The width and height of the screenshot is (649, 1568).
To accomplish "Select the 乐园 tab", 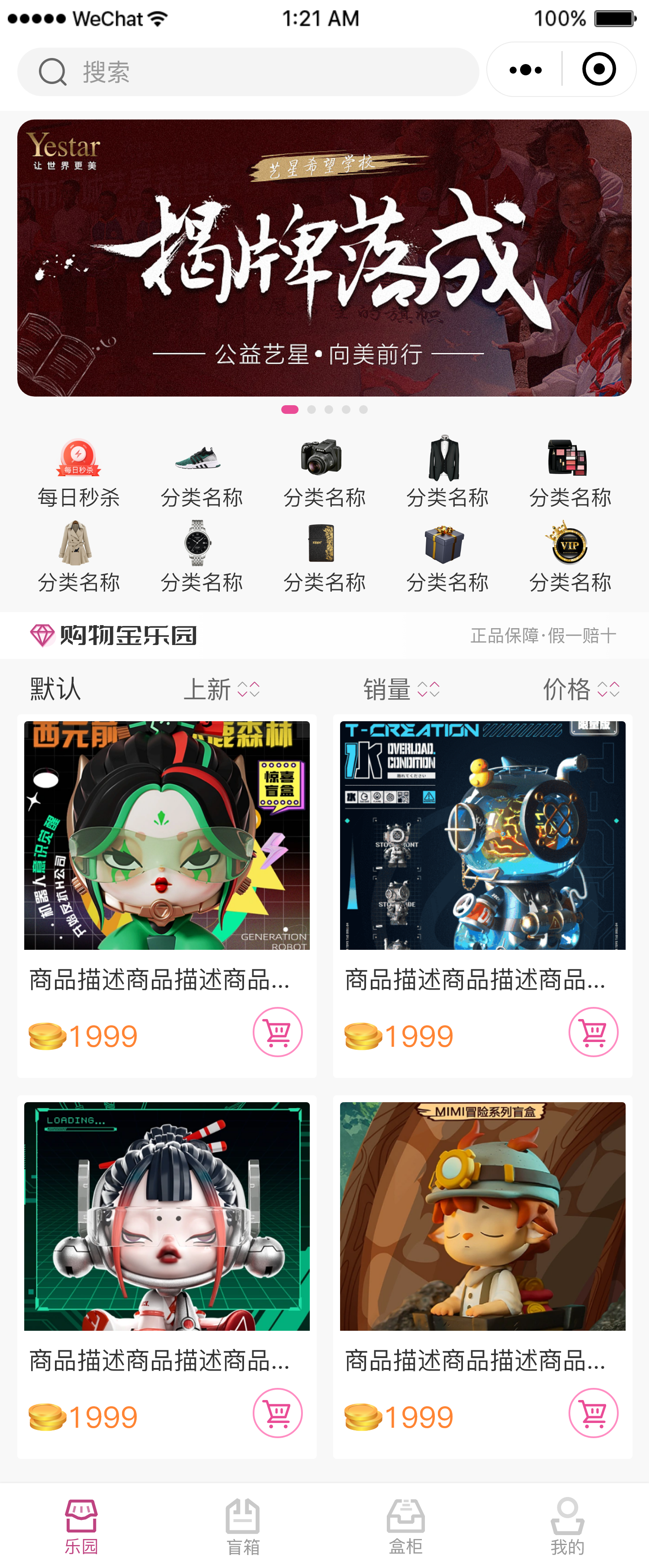I will [x=81, y=1526].
